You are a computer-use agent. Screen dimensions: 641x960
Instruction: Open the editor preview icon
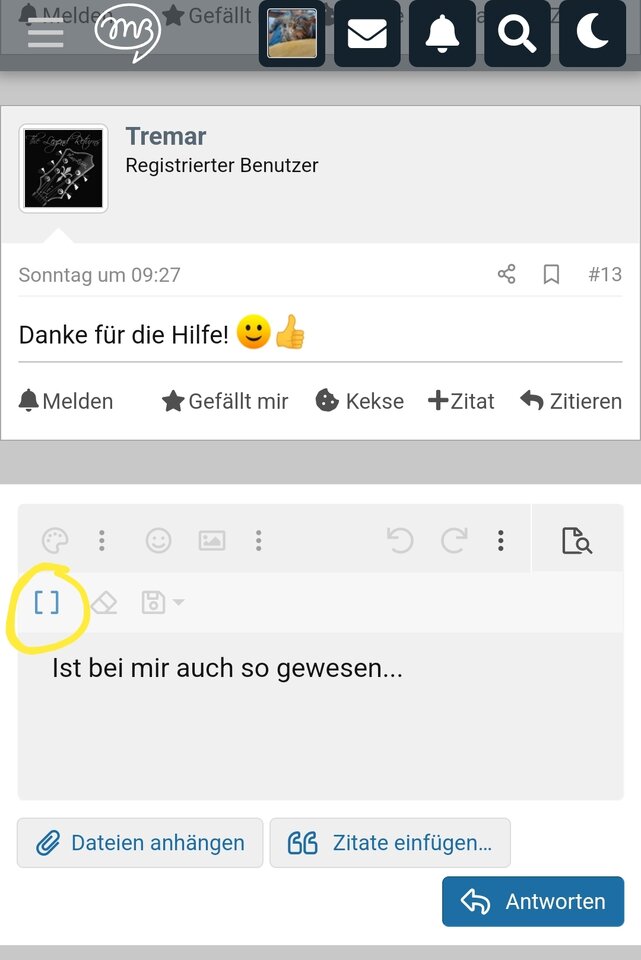click(577, 541)
